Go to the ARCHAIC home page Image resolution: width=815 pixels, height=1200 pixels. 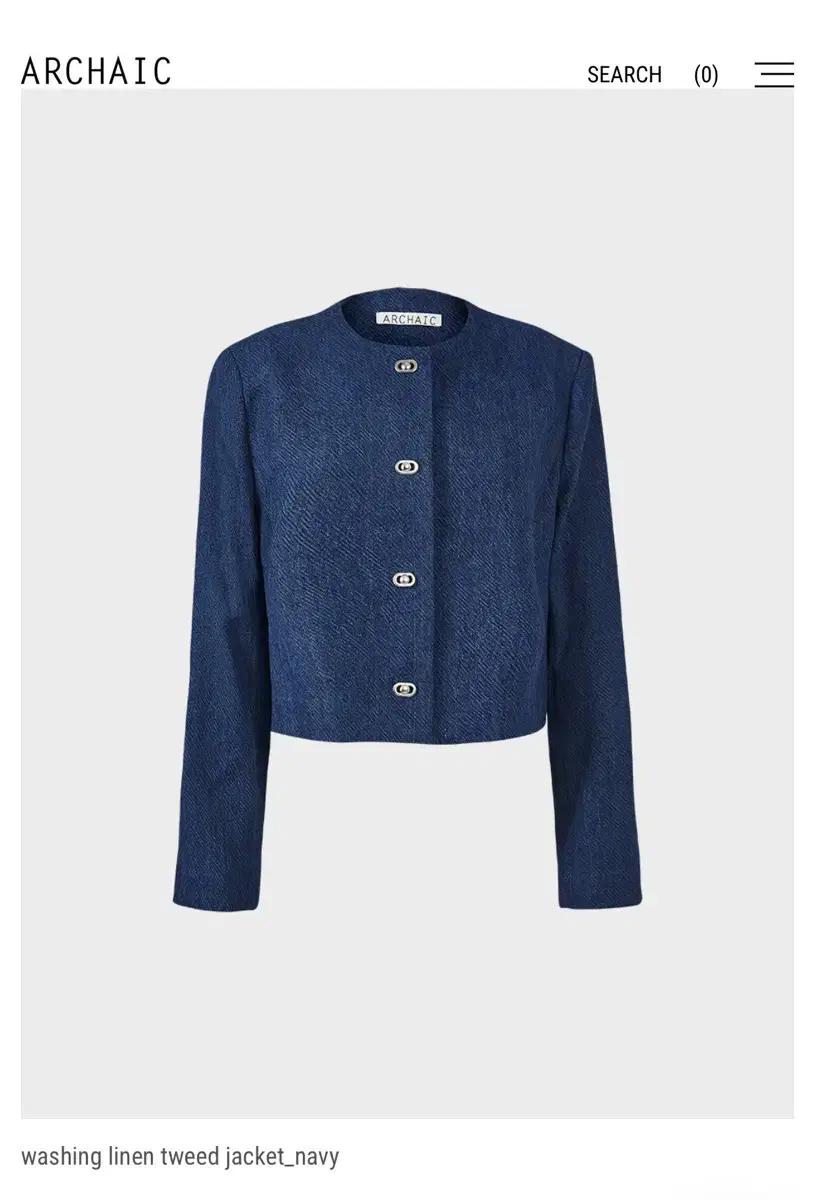pyautogui.click(x=96, y=71)
